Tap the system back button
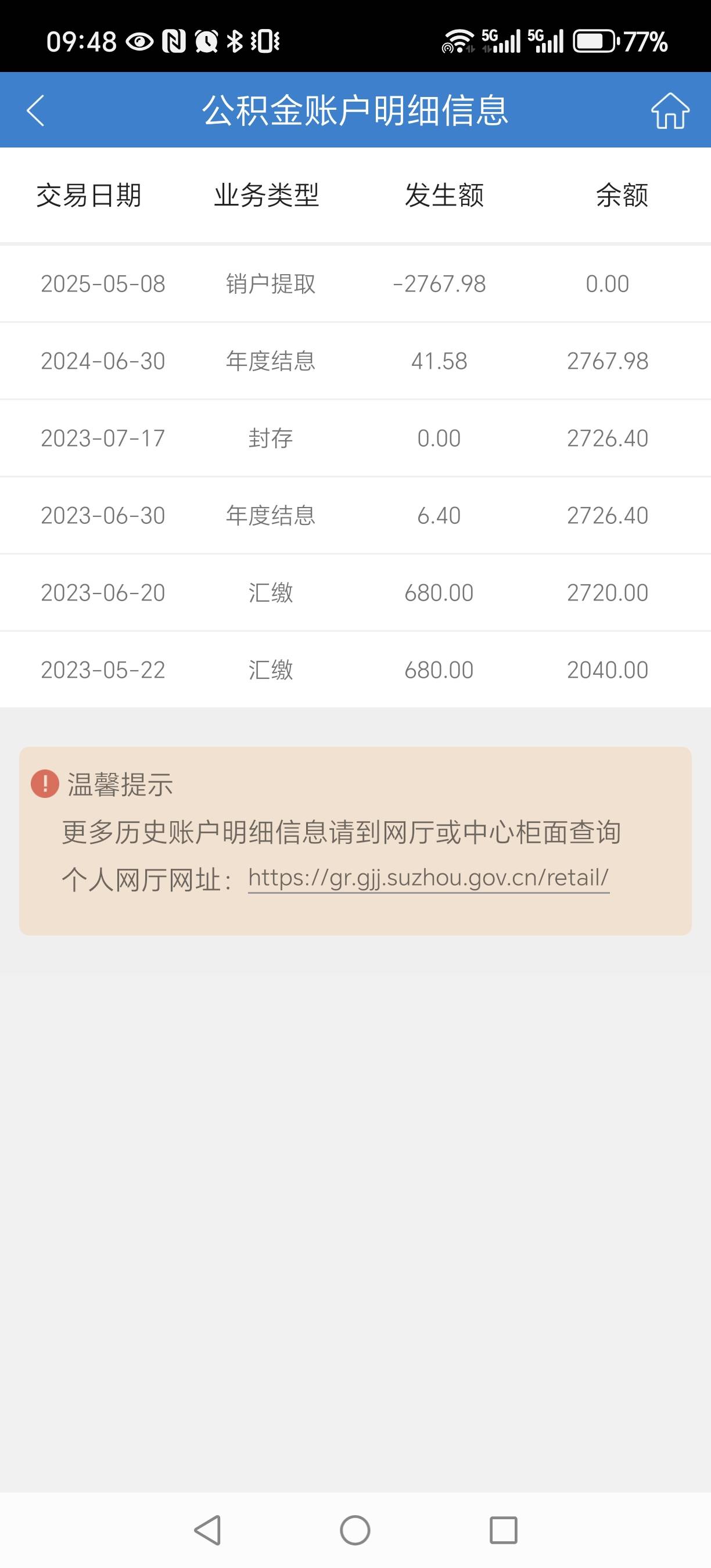The width and height of the screenshot is (711, 1568). (207, 1530)
